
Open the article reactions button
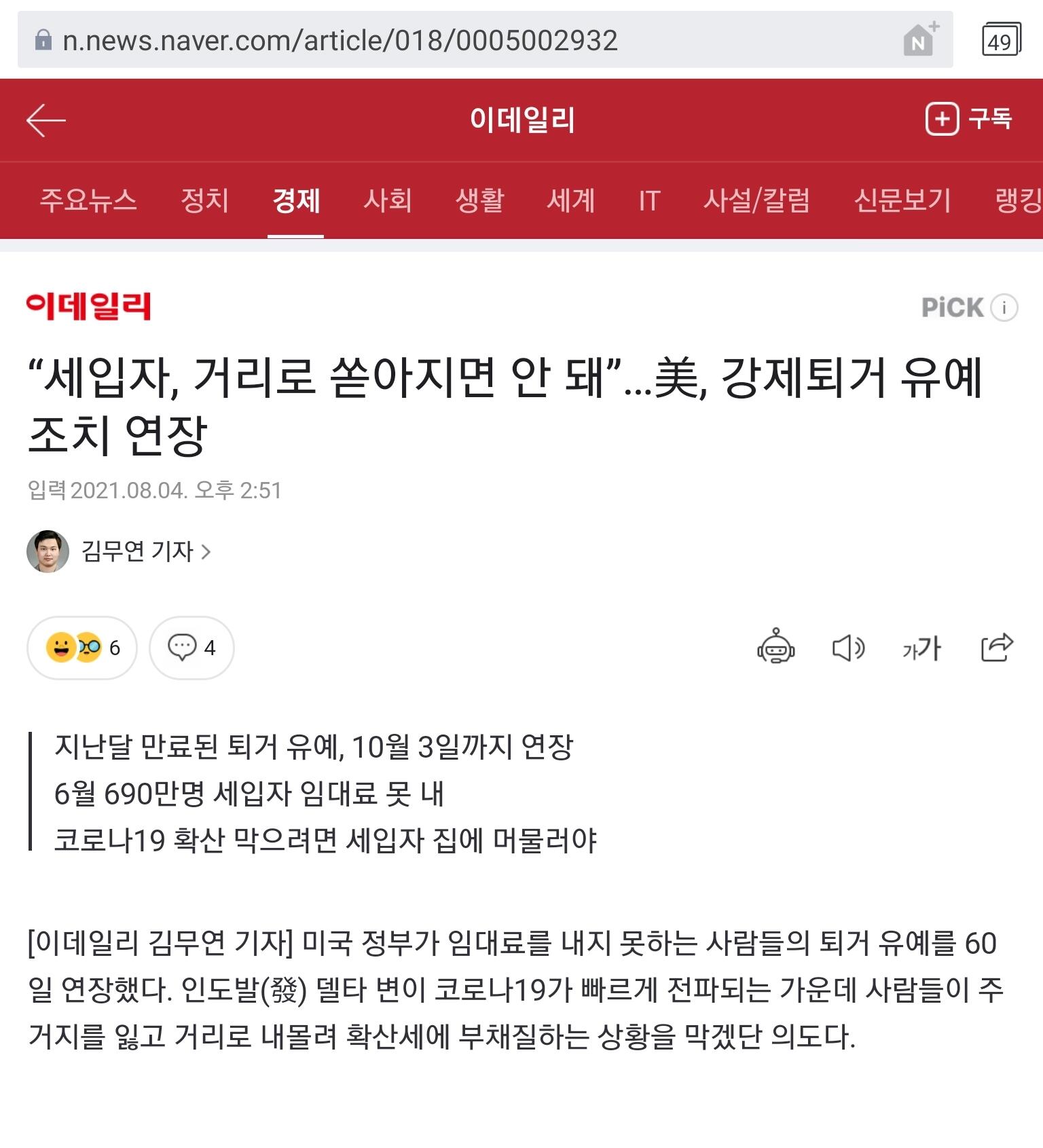82,648
